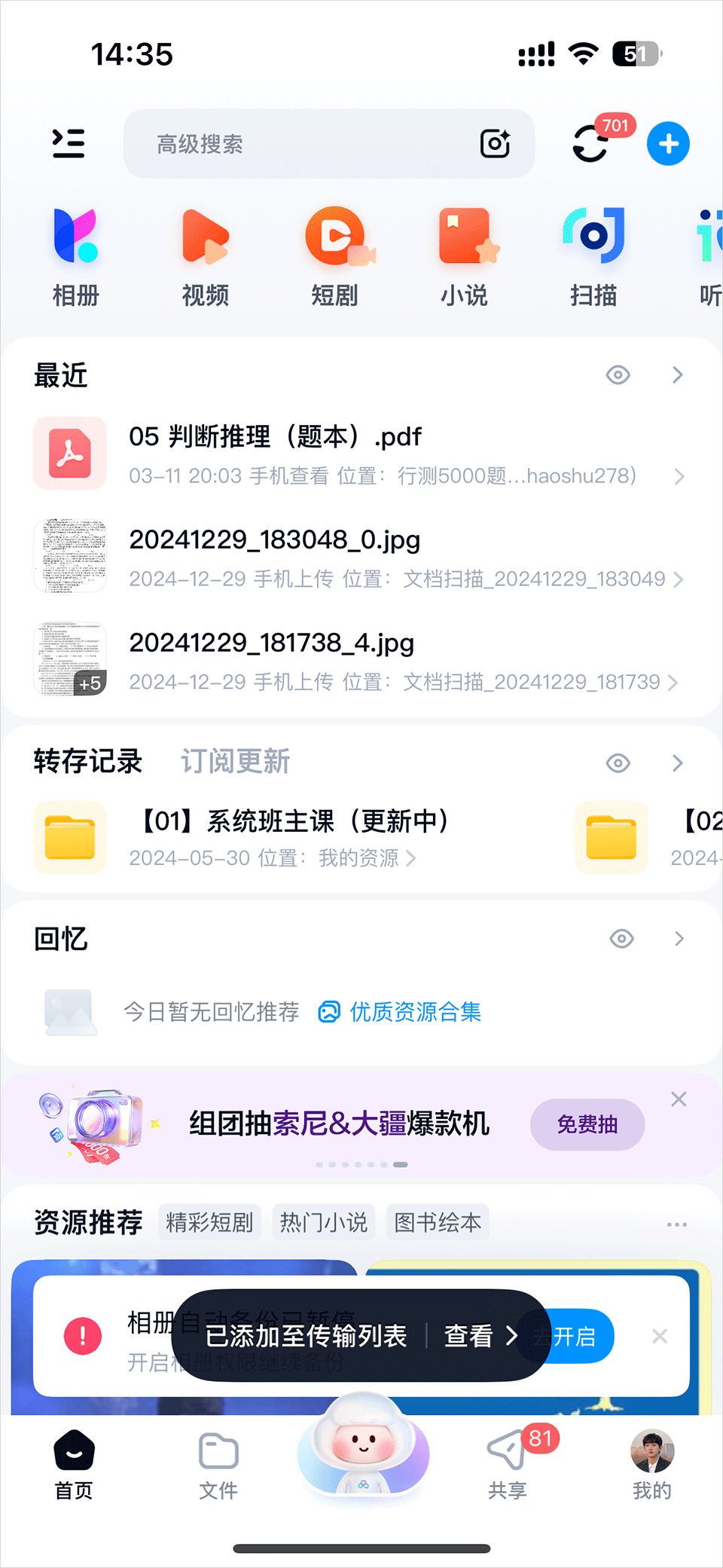The image size is (723, 1568).
Task: Open the 相册 album shortcut
Action: [x=75, y=256]
